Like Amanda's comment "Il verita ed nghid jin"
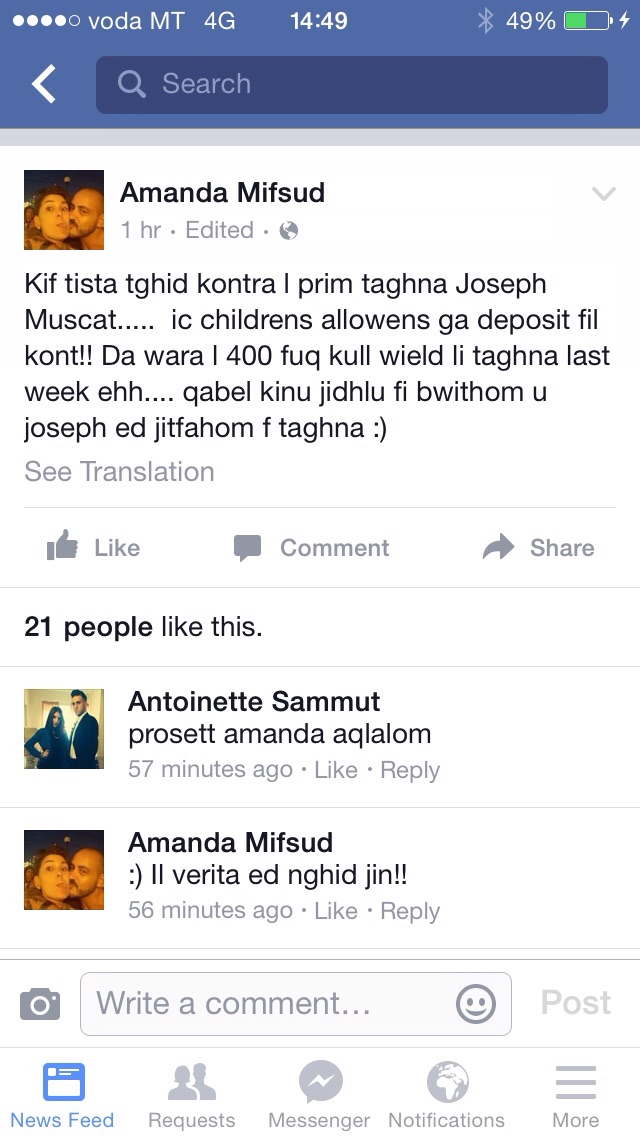This screenshot has height=1136, width=640. click(336, 911)
